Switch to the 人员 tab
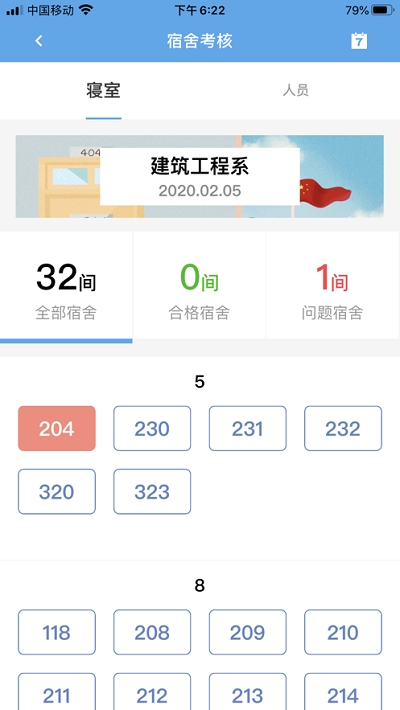This screenshot has width=400, height=710. point(296,91)
